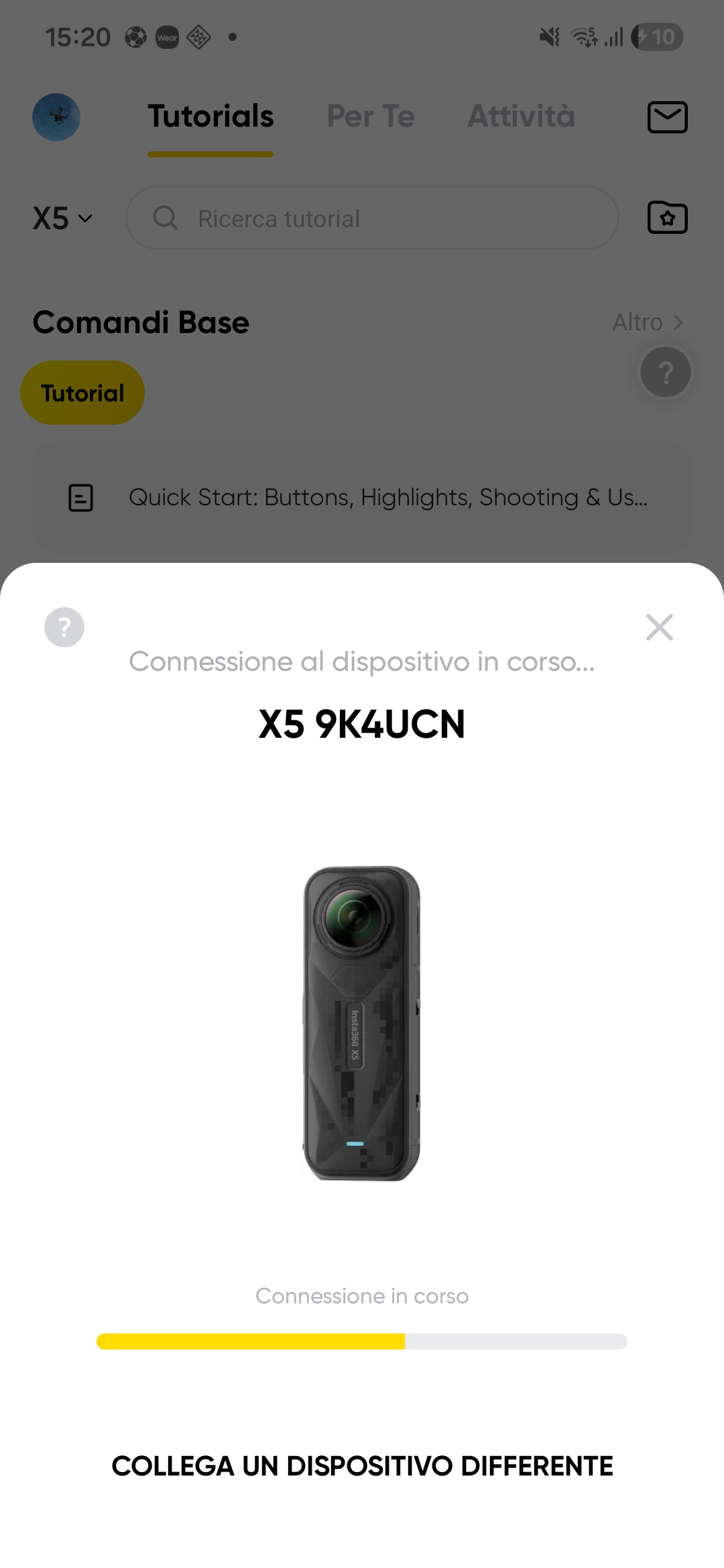Tap the battery charging indicator
The width and height of the screenshot is (724, 1568).
tap(658, 37)
